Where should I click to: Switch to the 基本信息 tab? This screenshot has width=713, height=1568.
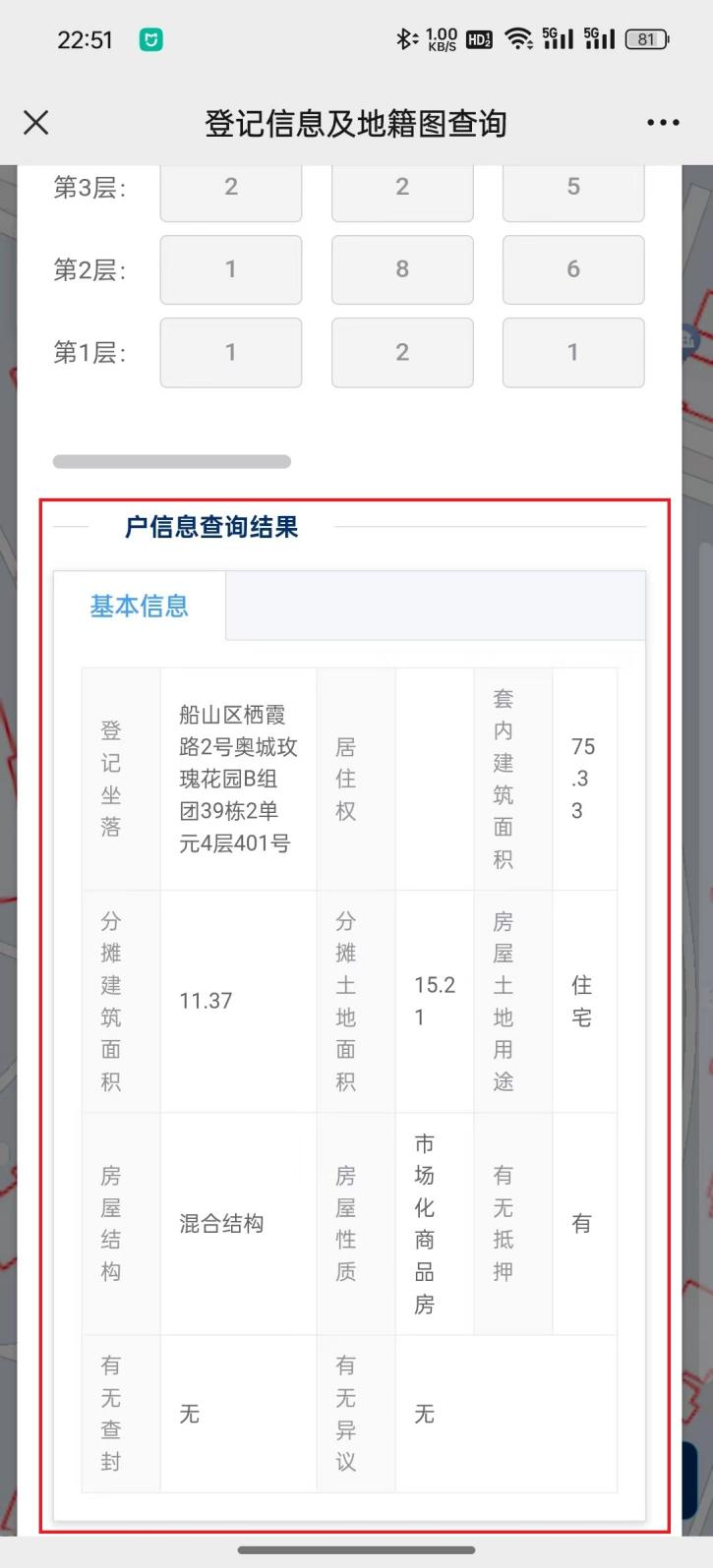[x=140, y=606]
